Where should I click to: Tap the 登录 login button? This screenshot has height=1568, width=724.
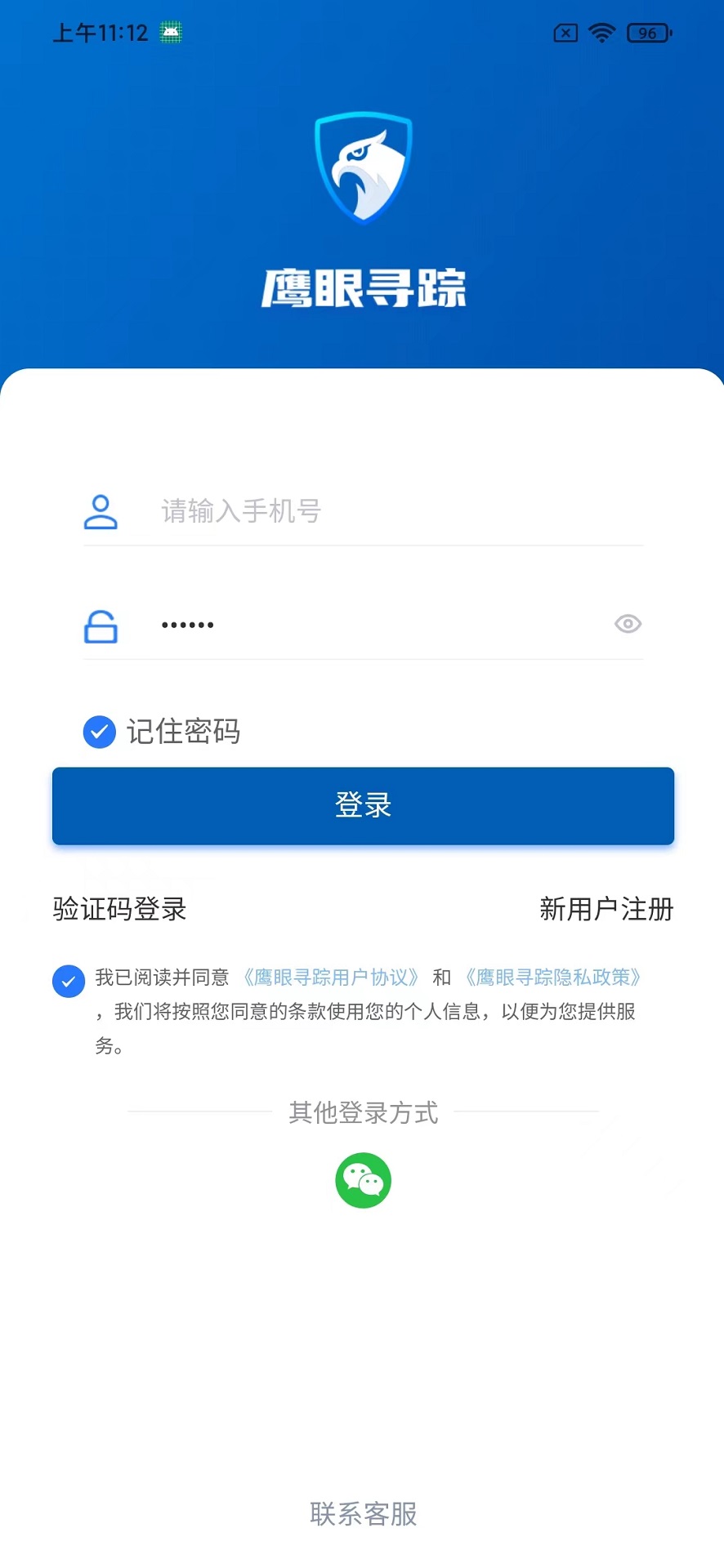[x=363, y=806]
